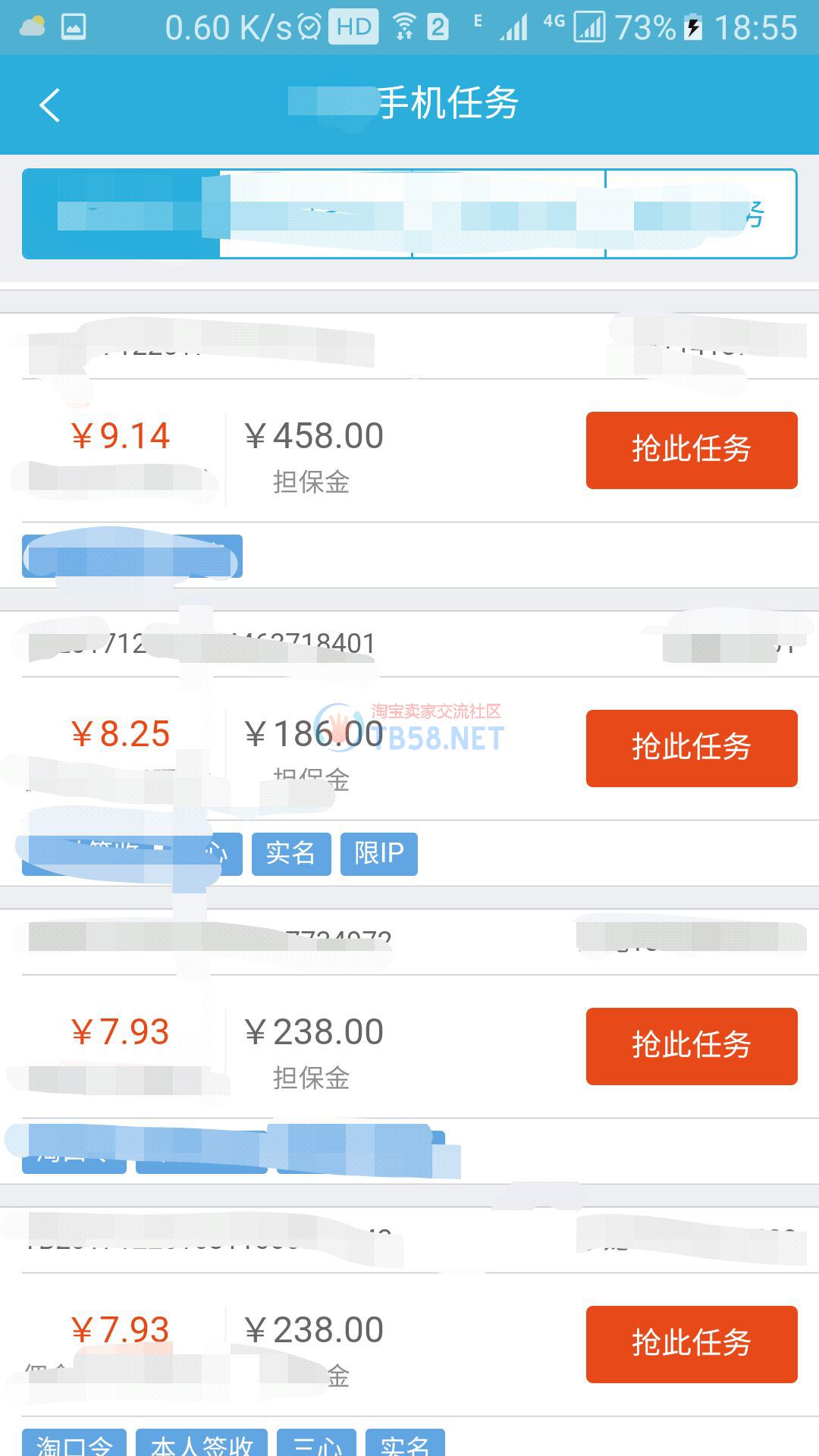Image resolution: width=819 pixels, height=1456 pixels.
Task: Tap the alarm clock status bar icon
Action: [308, 27]
